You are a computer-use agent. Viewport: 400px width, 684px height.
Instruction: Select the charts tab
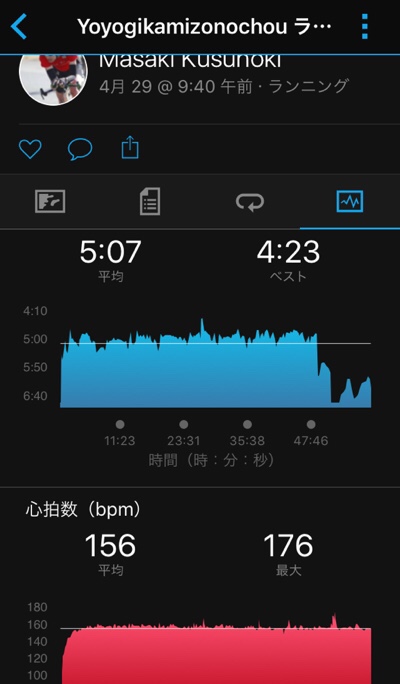(350, 202)
